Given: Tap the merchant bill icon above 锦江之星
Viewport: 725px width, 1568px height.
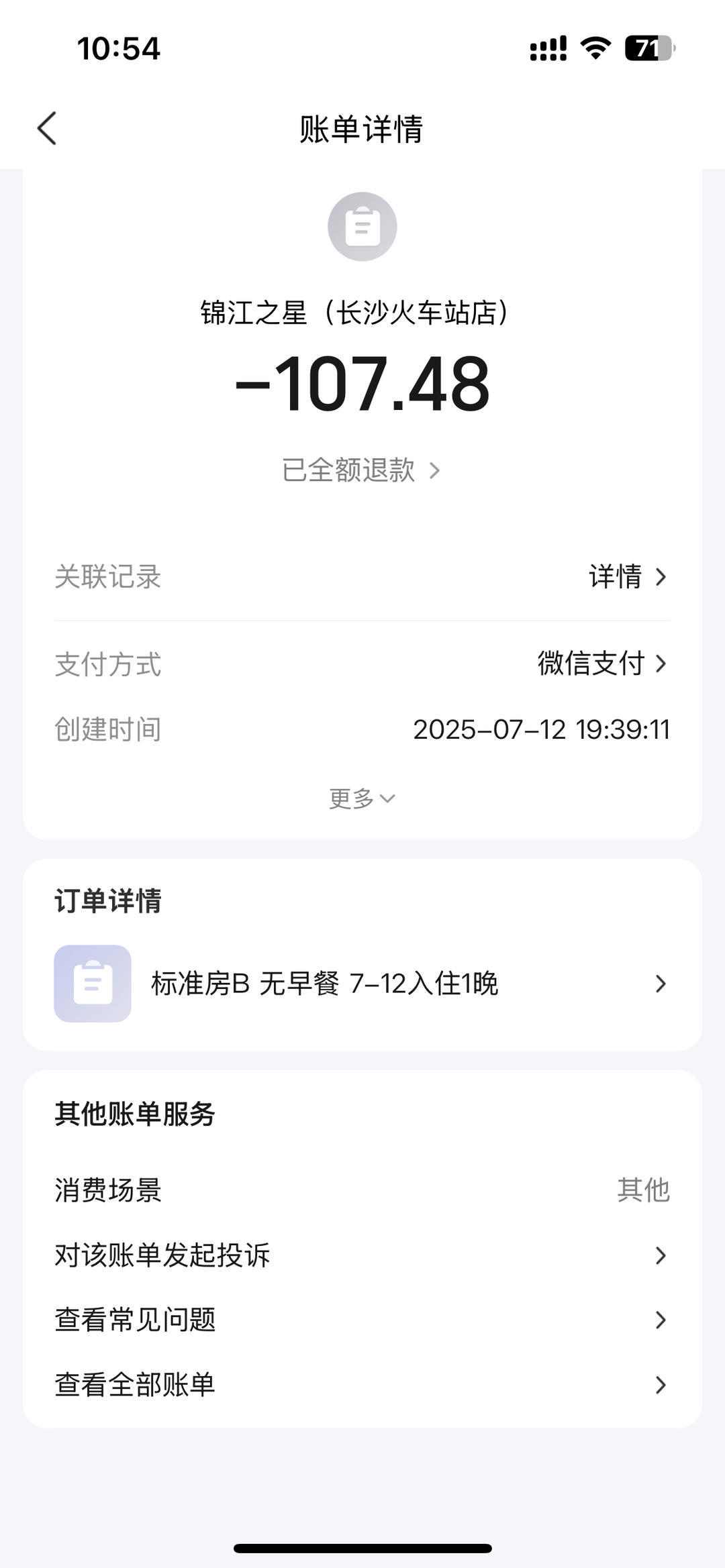Looking at the screenshot, I should [362, 226].
